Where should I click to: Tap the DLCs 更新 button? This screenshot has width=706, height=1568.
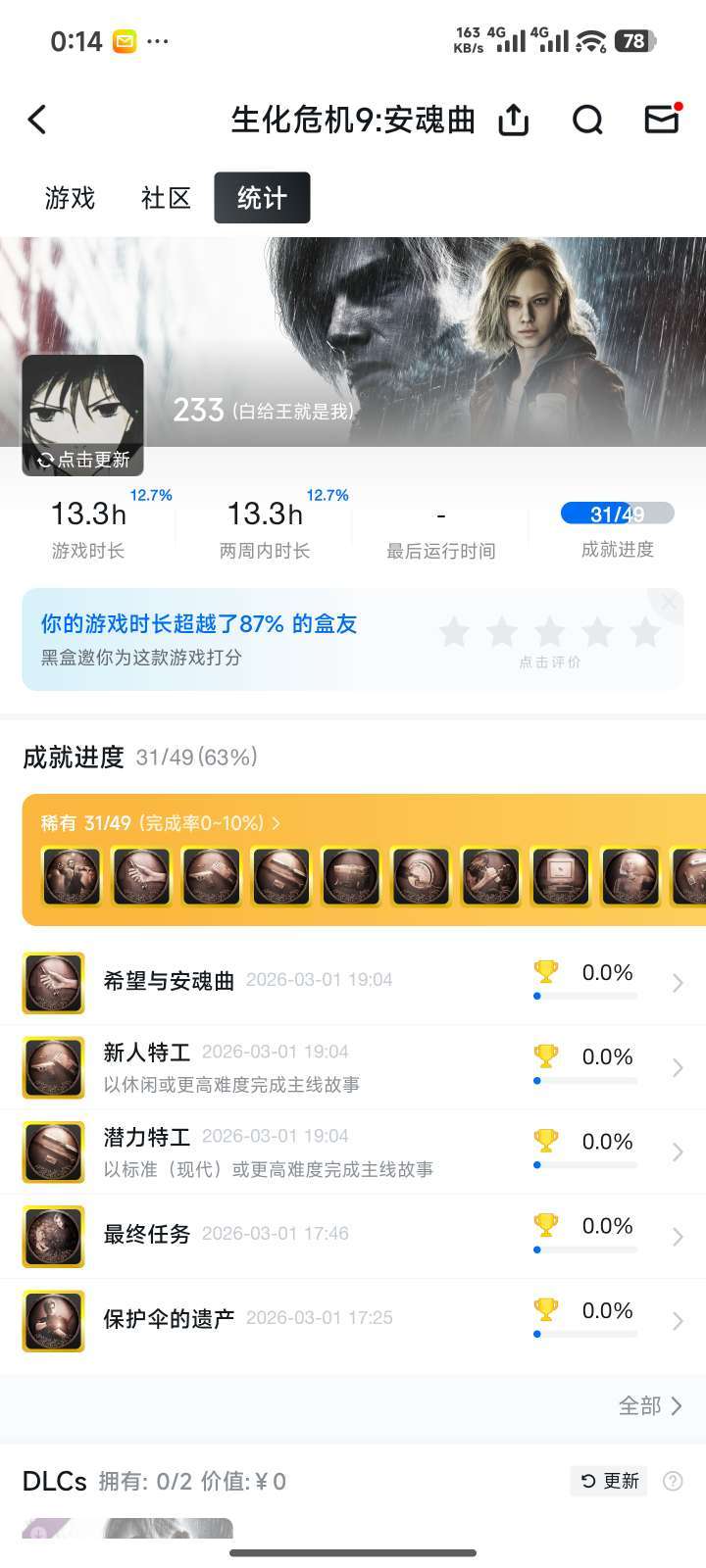(610, 1481)
